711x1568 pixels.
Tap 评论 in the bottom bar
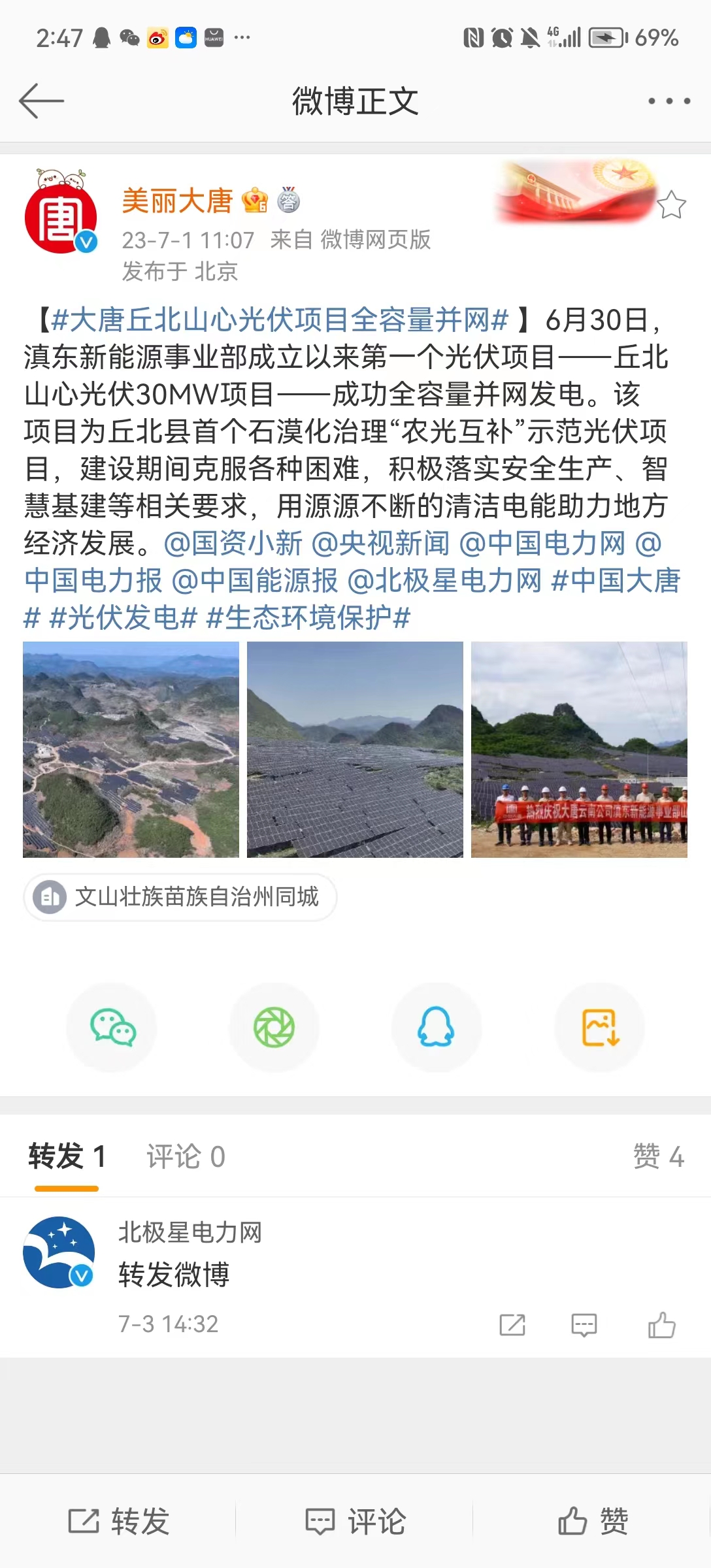tap(355, 1522)
